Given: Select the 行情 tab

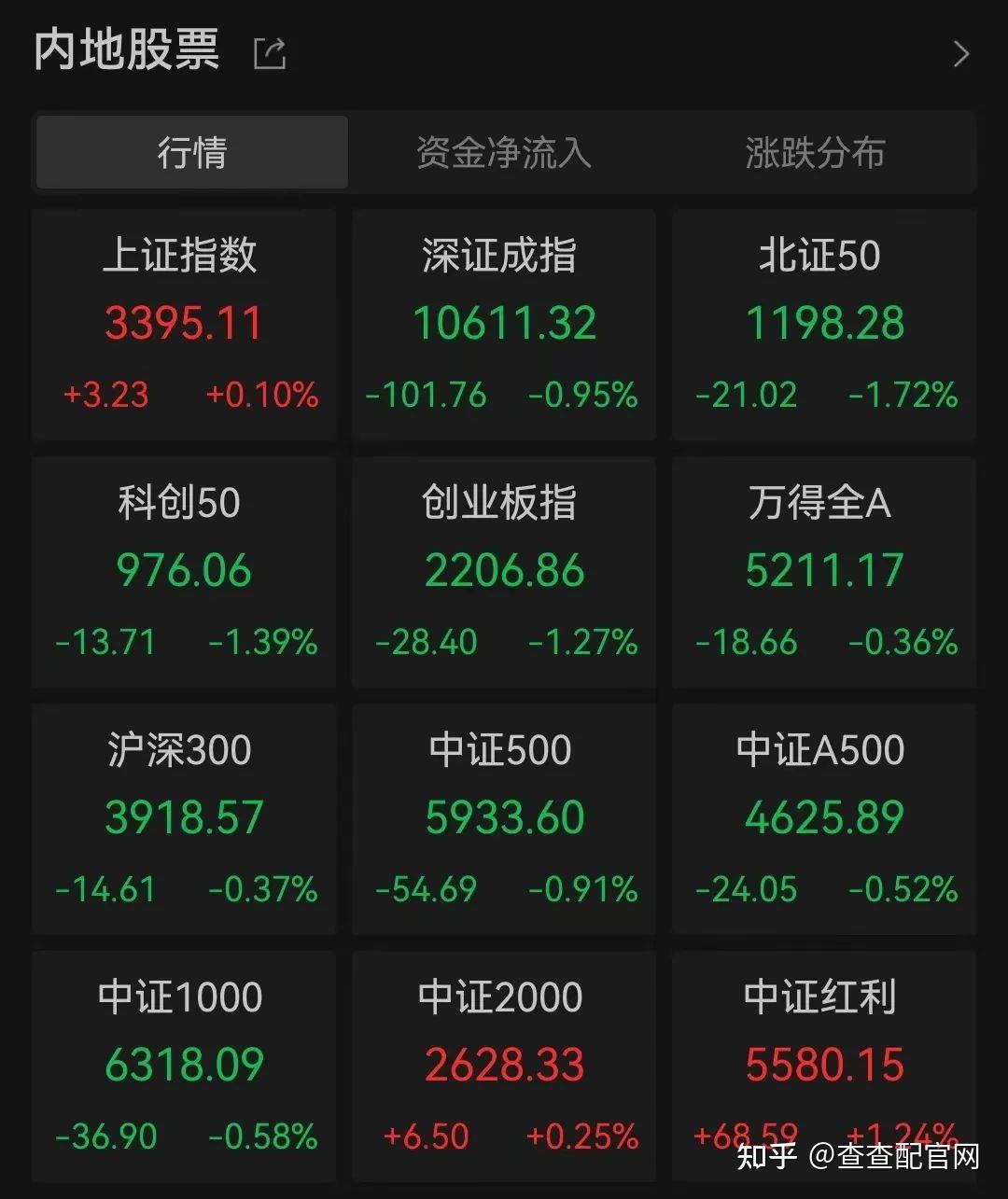Looking at the screenshot, I should pos(191,152).
